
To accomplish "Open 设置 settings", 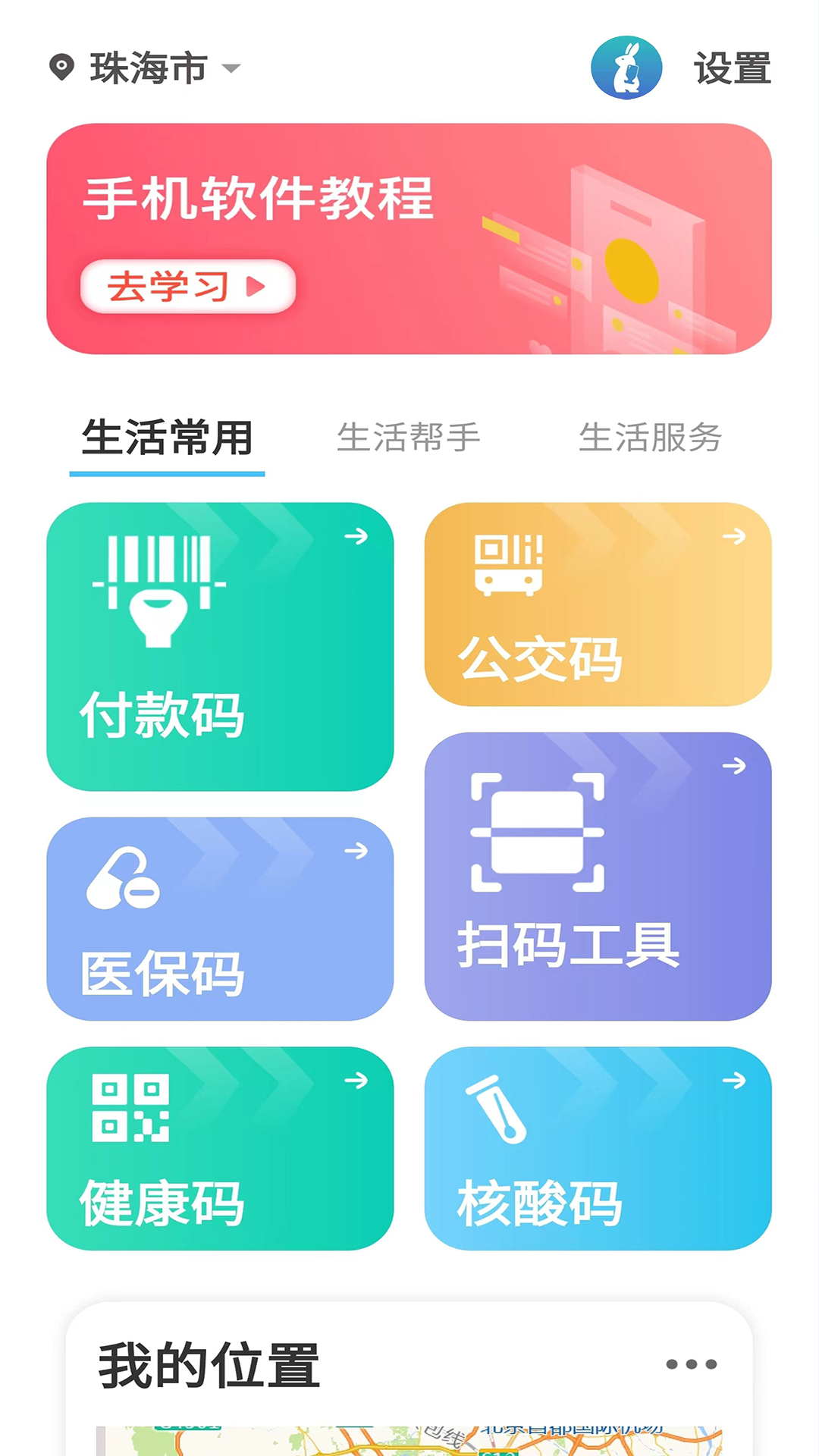I will [x=732, y=68].
